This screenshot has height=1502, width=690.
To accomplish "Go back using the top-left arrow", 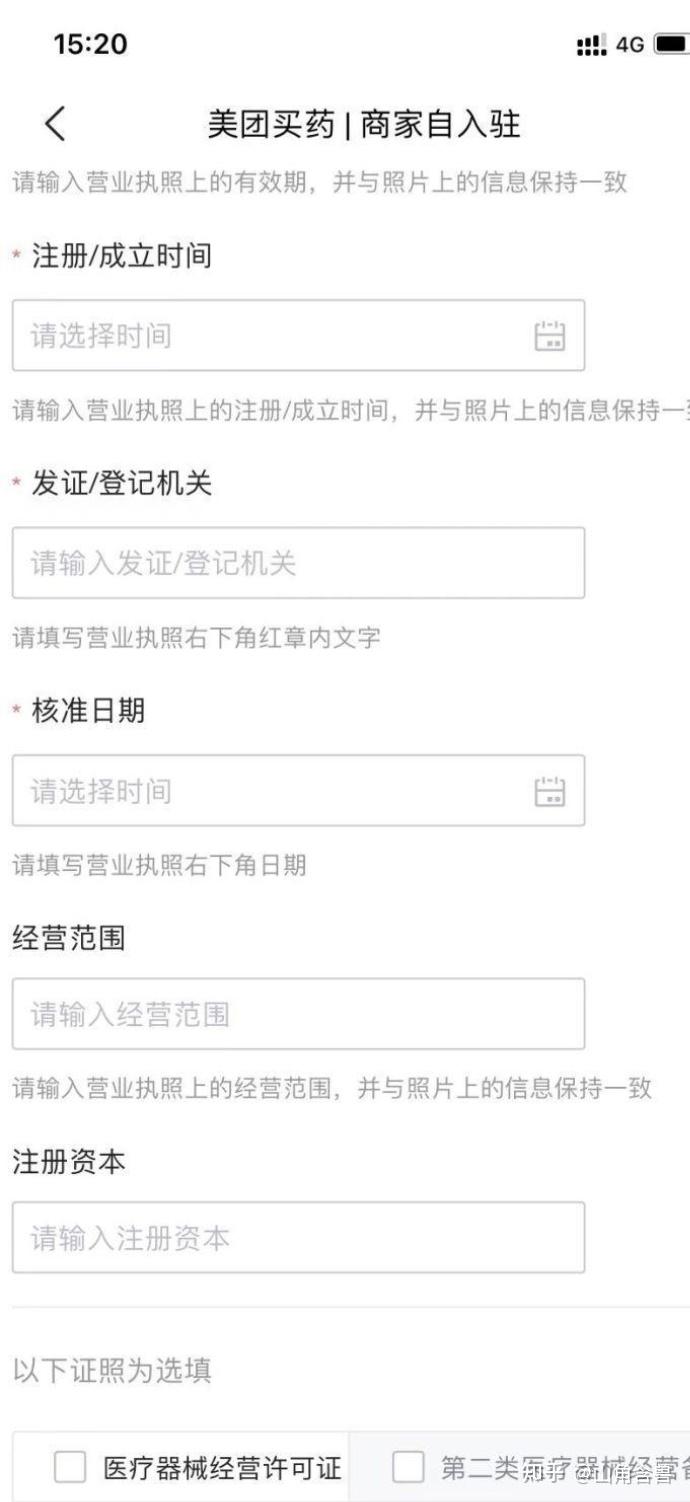I will (55, 124).
